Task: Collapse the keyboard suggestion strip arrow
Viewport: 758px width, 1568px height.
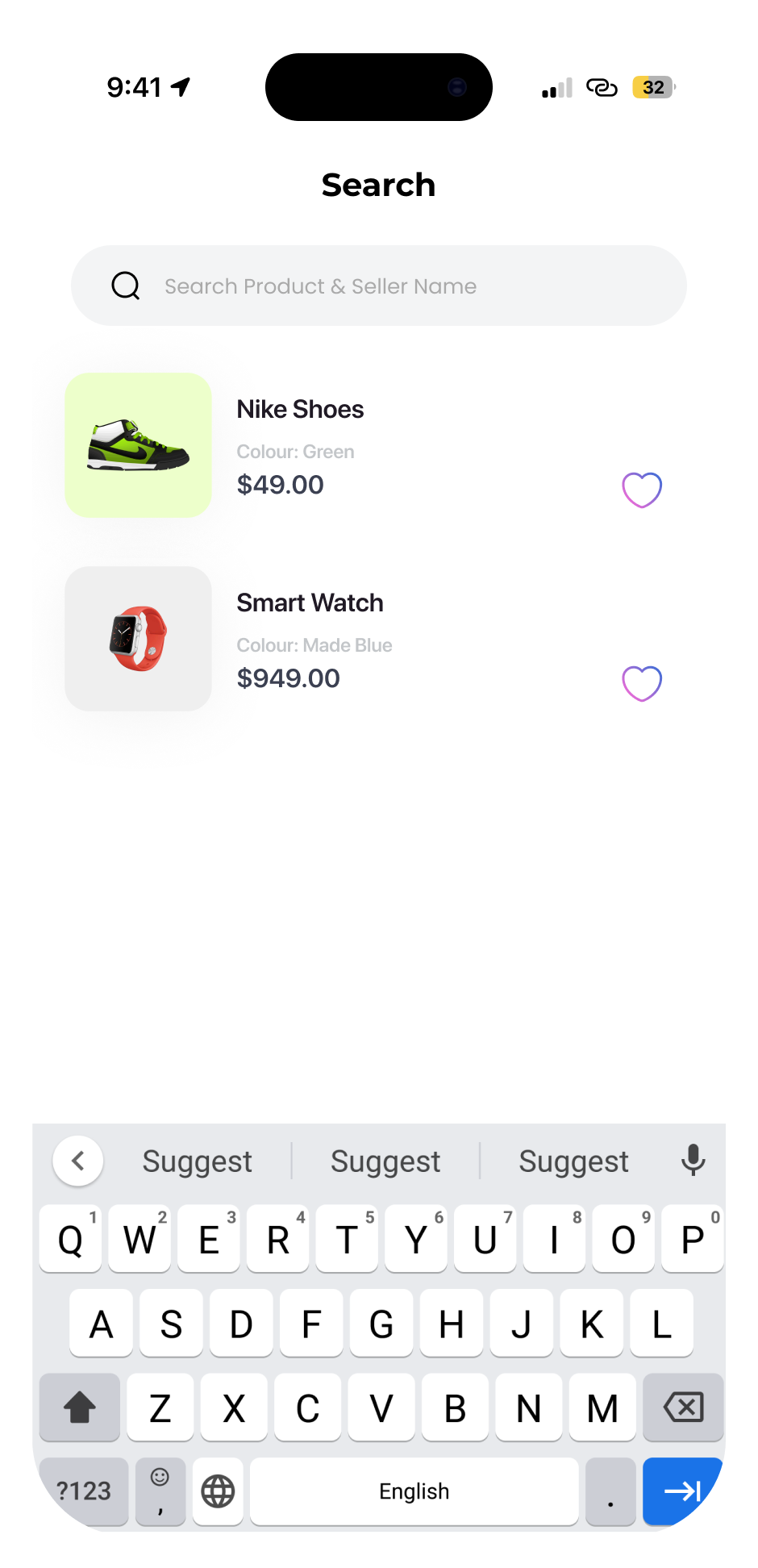Action: 78,1161
